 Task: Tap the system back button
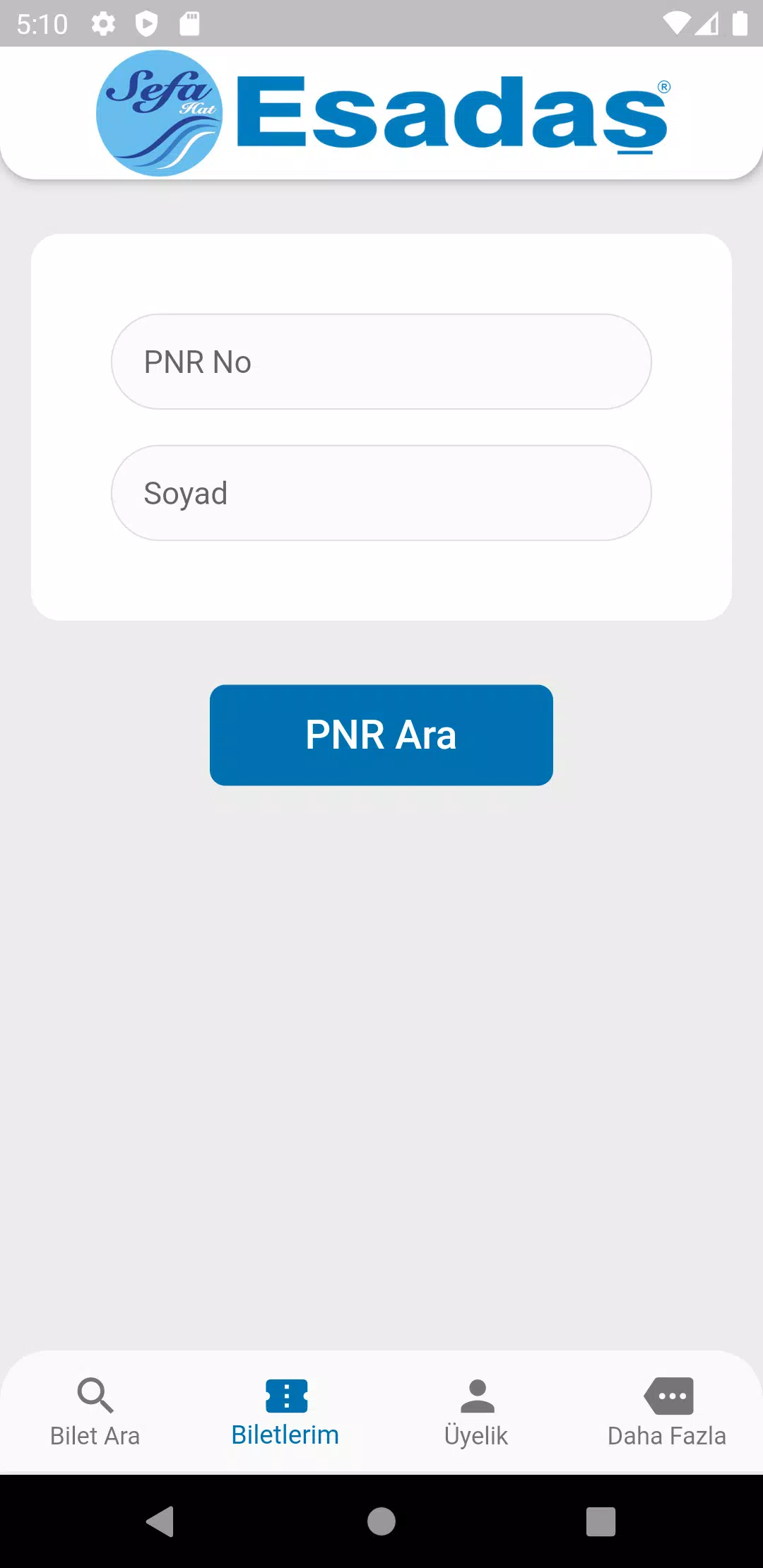pos(161,1521)
